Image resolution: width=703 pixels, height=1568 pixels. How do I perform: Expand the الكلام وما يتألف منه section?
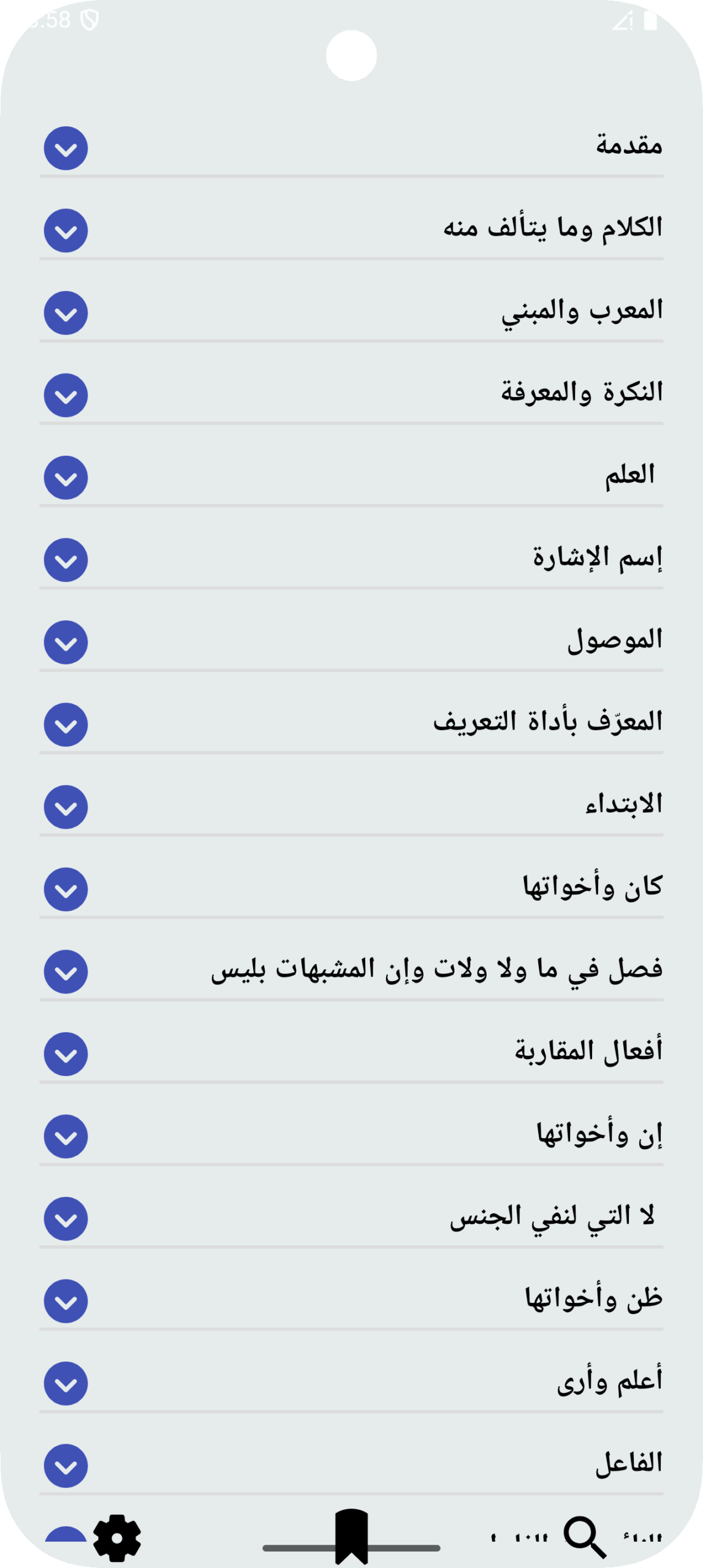(66, 231)
